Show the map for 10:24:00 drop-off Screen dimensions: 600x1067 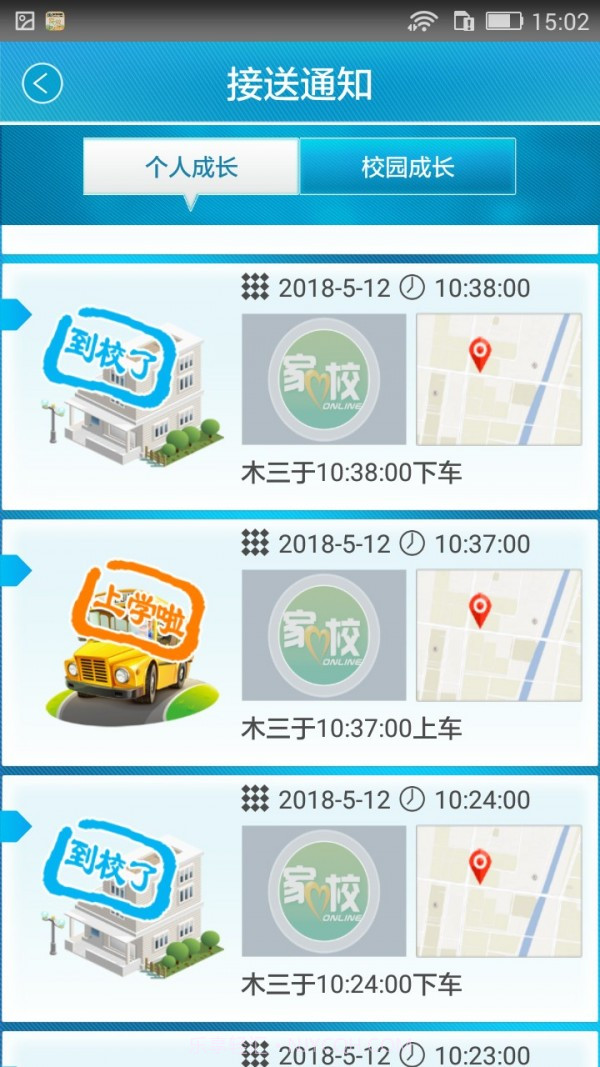click(498, 891)
